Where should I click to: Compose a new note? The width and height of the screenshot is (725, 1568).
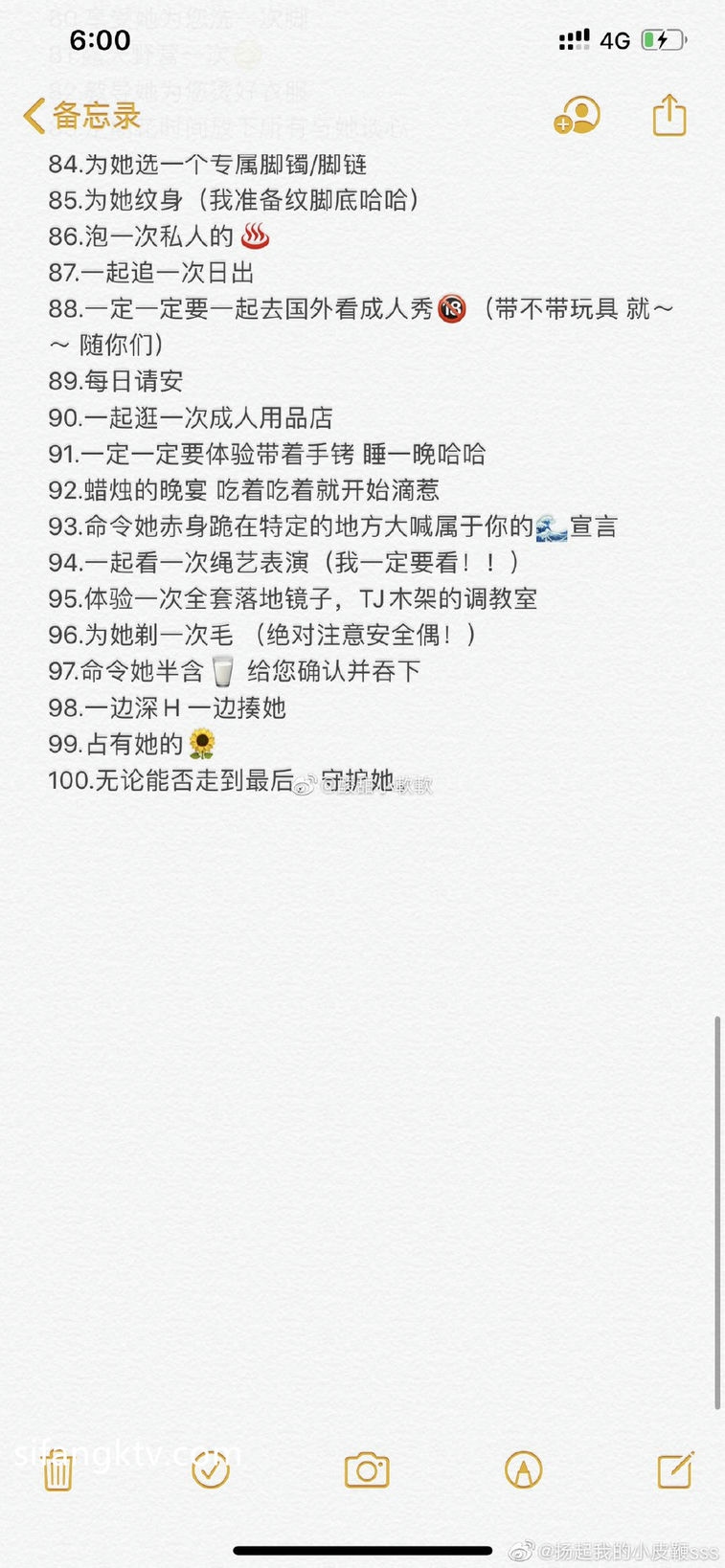[675, 1469]
